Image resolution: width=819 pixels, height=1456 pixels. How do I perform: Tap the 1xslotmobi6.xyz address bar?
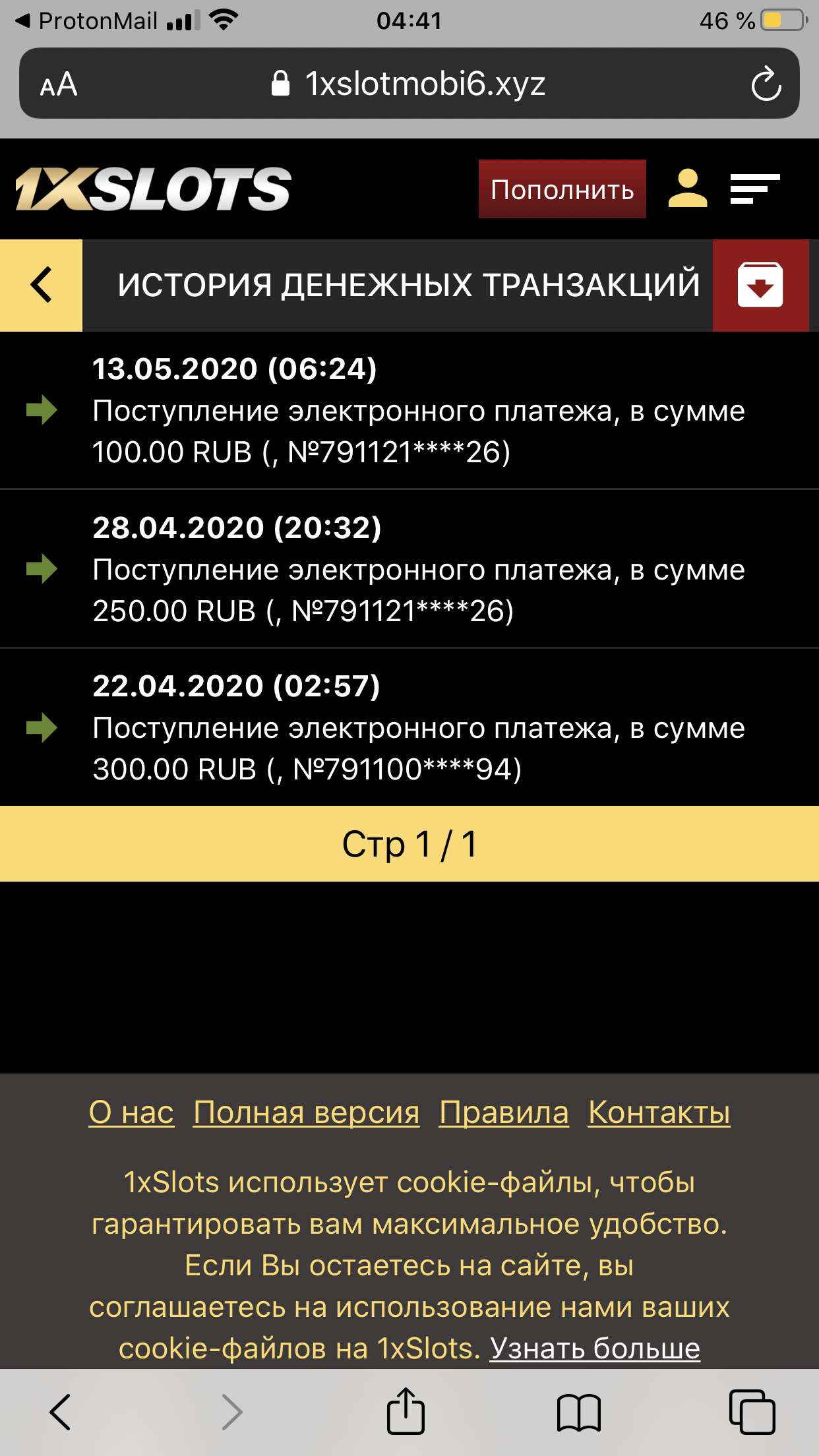[x=409, y=84]
